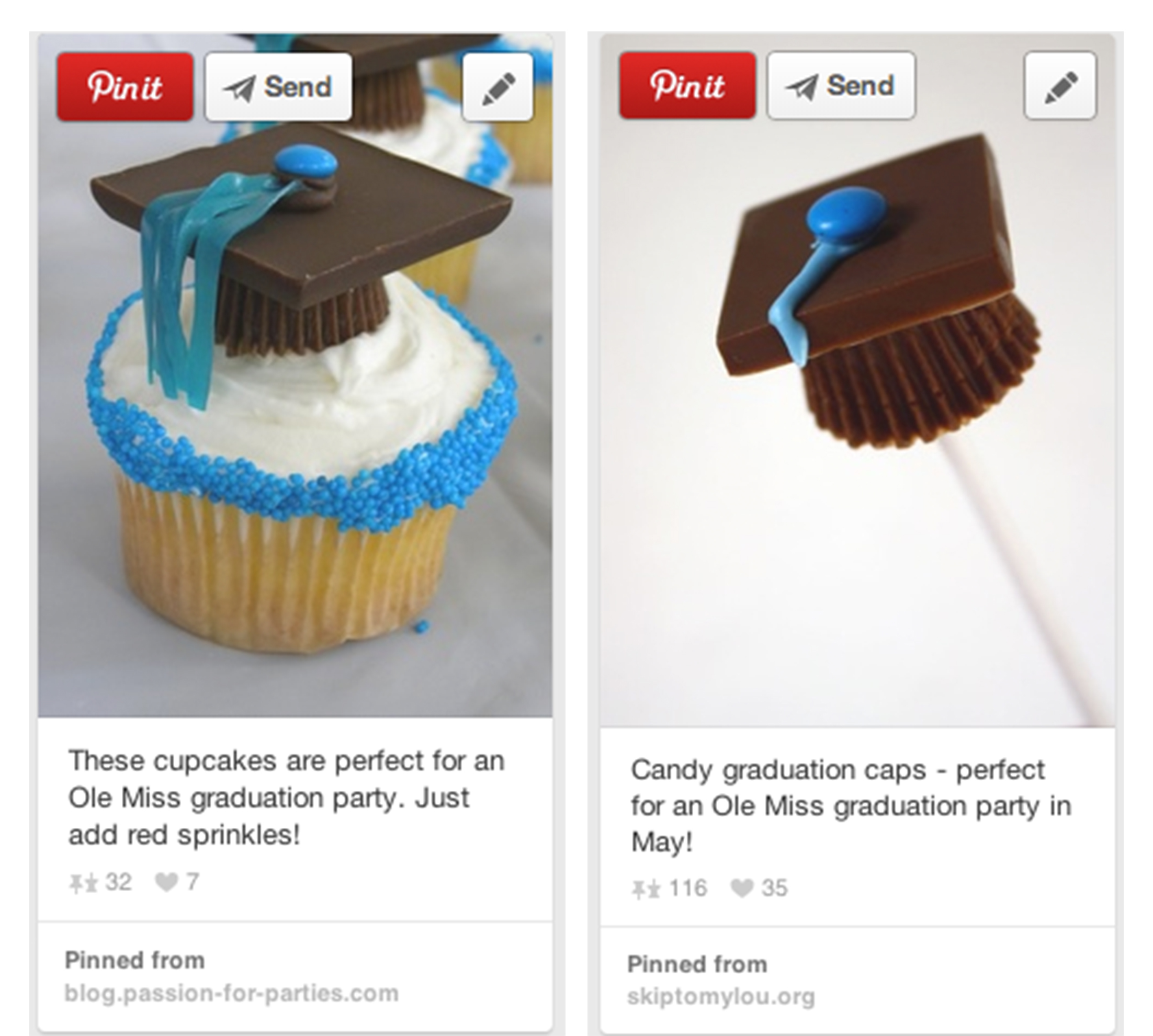Screen dimensions: 1153x1036
Task: Edit the candy graduation caps pin
Action: pos(1060,86)
